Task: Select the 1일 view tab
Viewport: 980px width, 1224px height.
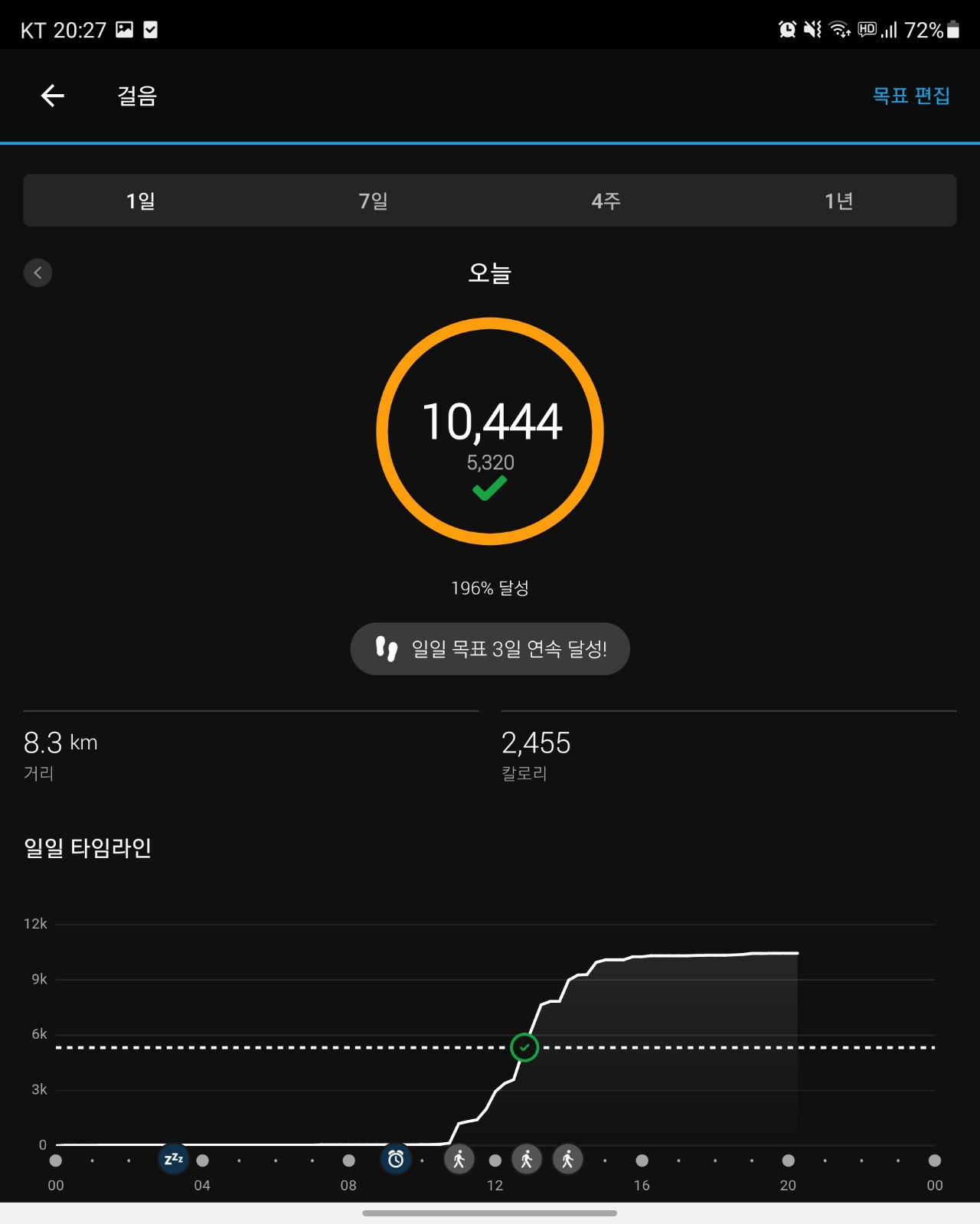Action: [140, 201]
